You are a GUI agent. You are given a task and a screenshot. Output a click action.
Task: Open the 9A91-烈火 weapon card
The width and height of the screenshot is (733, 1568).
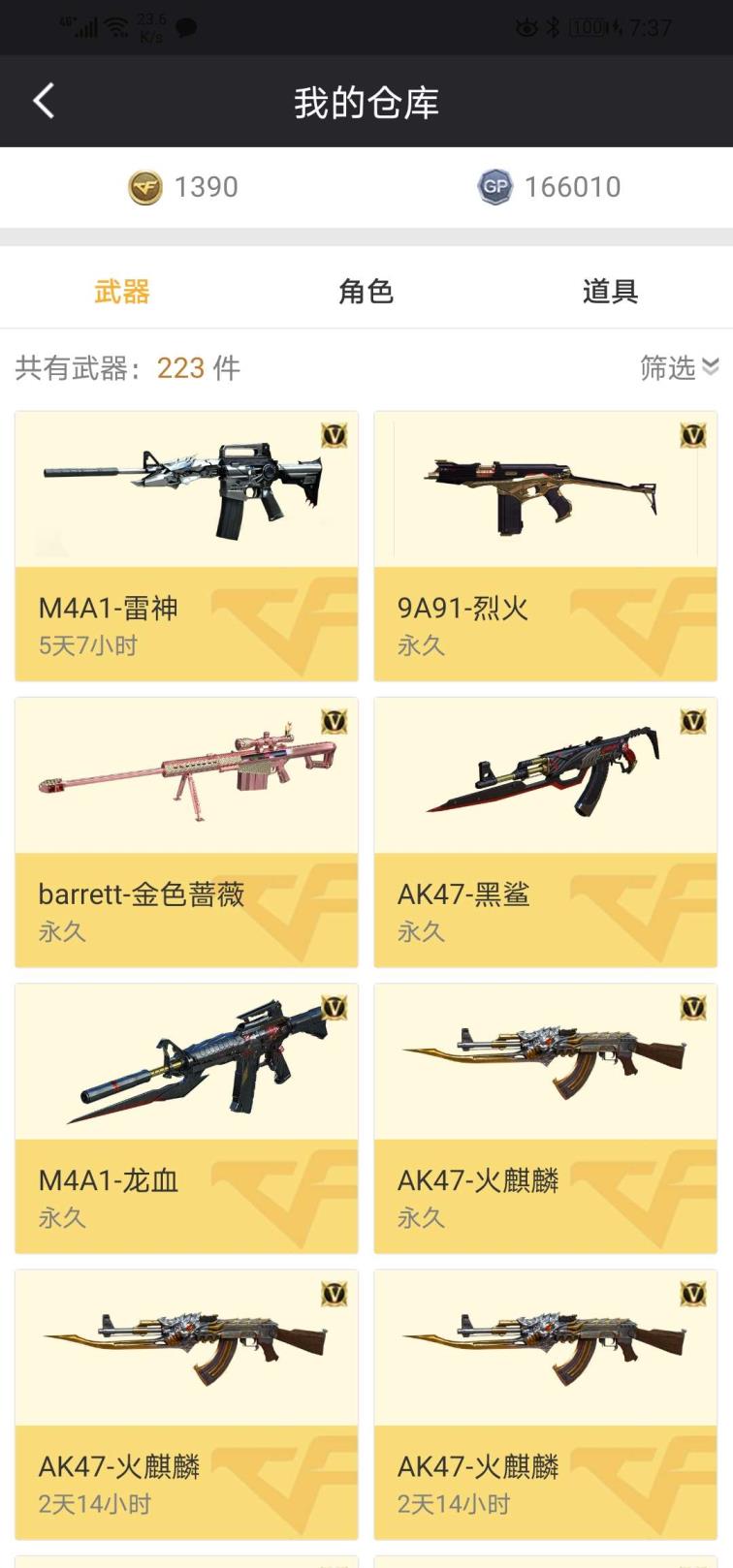tap(545, 546)
